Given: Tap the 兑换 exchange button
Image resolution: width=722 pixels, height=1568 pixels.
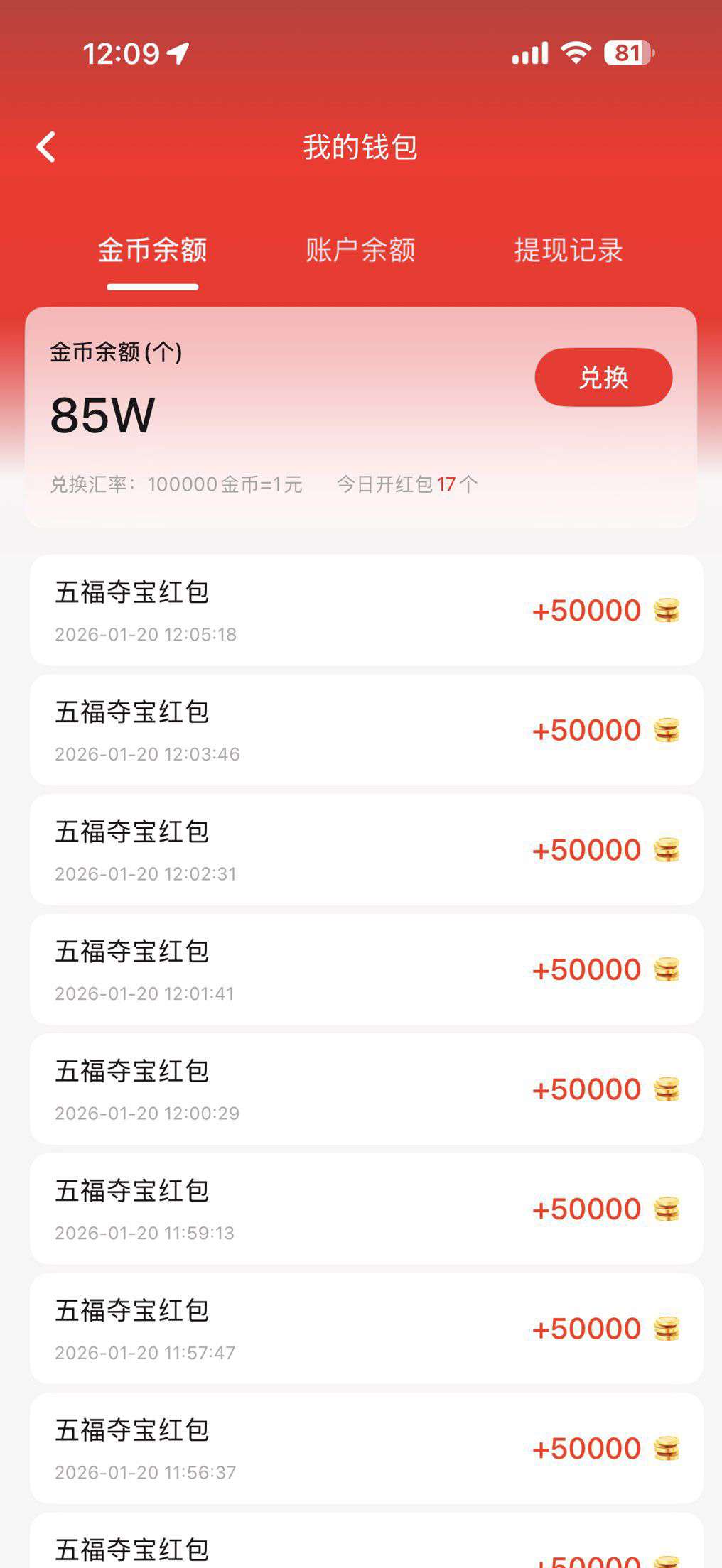Looking at the screenshot, I should [x=603, y=378].
